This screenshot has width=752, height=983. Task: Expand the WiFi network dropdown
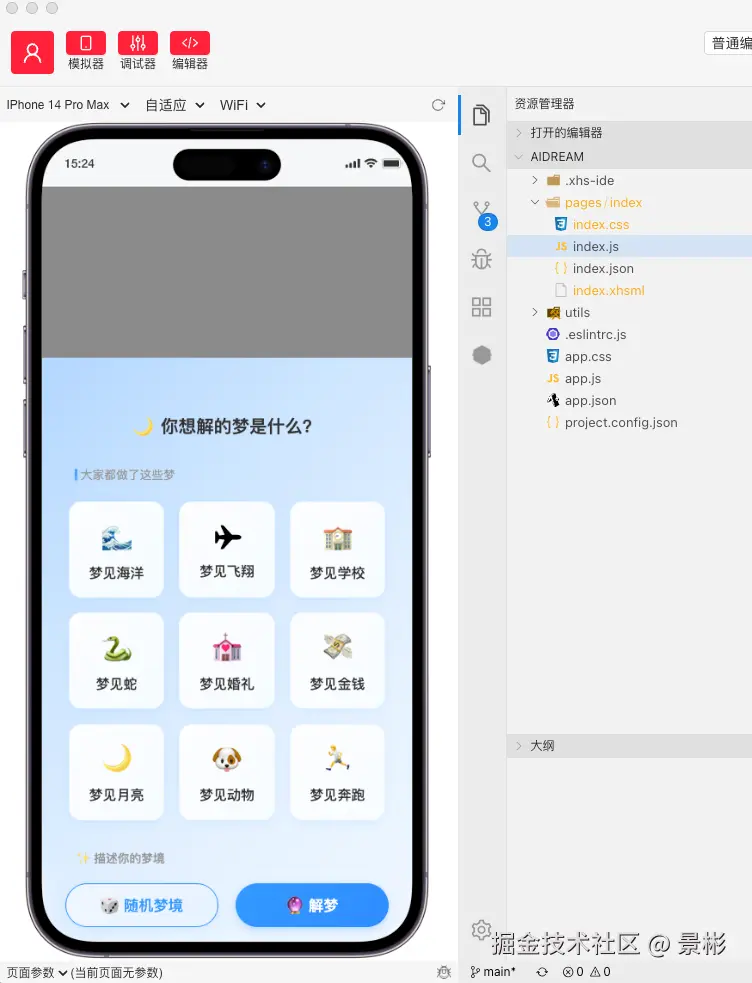[243, 105]
